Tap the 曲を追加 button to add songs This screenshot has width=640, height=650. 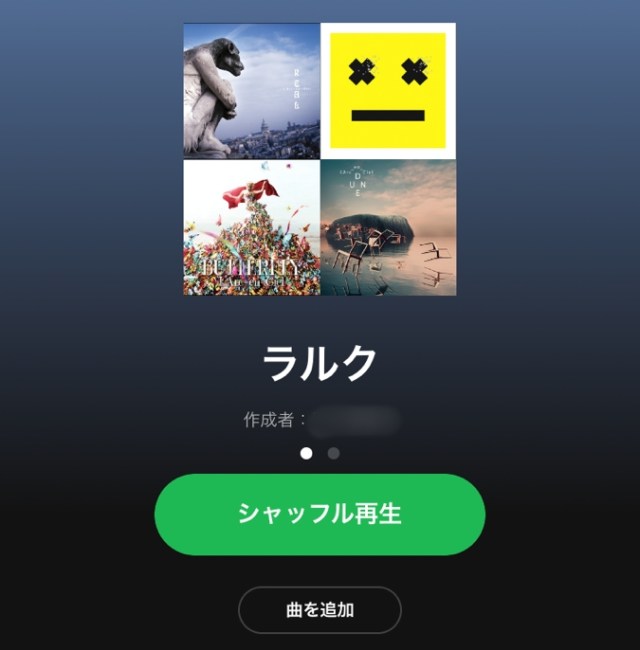click(x=319, y=609)
